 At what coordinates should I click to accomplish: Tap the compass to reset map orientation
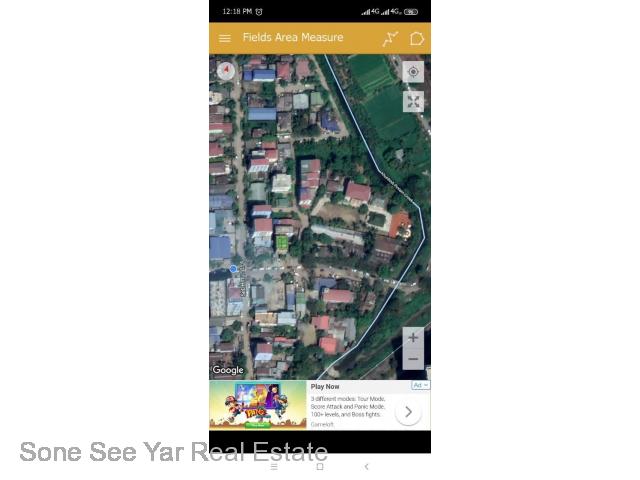(x=226, y=71)
